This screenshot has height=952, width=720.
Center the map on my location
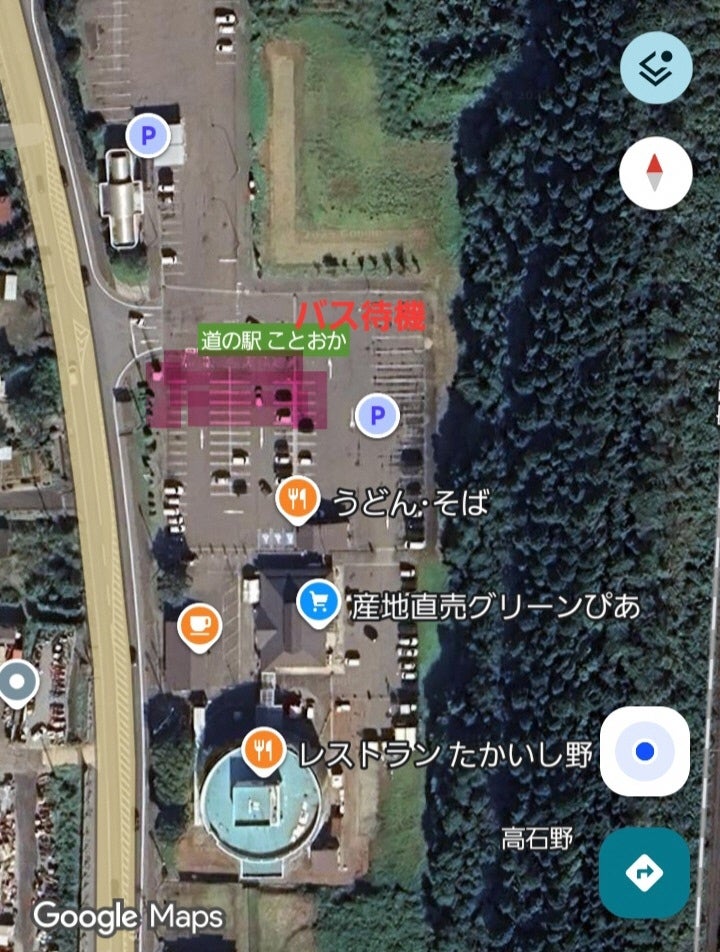(645, 751)
